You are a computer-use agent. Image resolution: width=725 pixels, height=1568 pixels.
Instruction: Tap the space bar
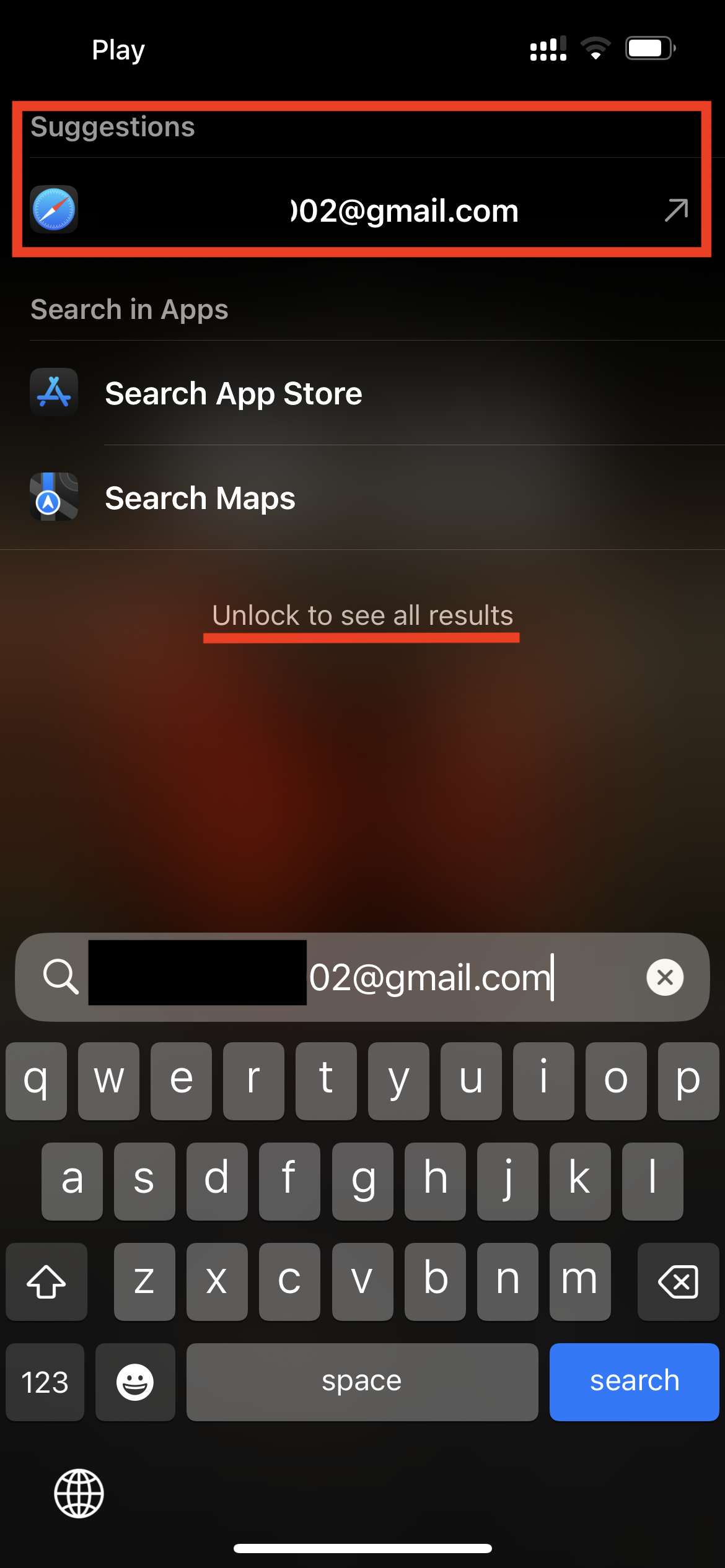[x=362, y=1381]
